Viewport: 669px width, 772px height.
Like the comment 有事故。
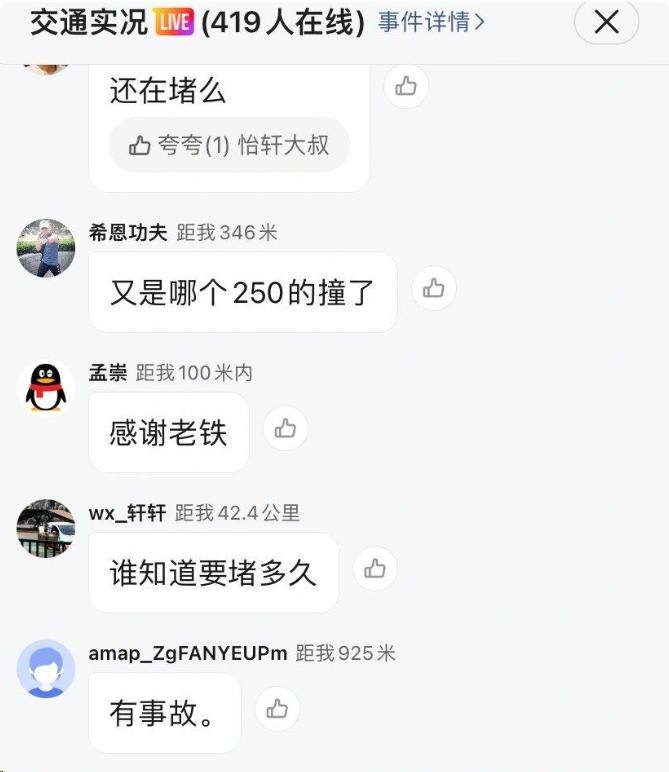pyautogui.click(x=277, y=709)
